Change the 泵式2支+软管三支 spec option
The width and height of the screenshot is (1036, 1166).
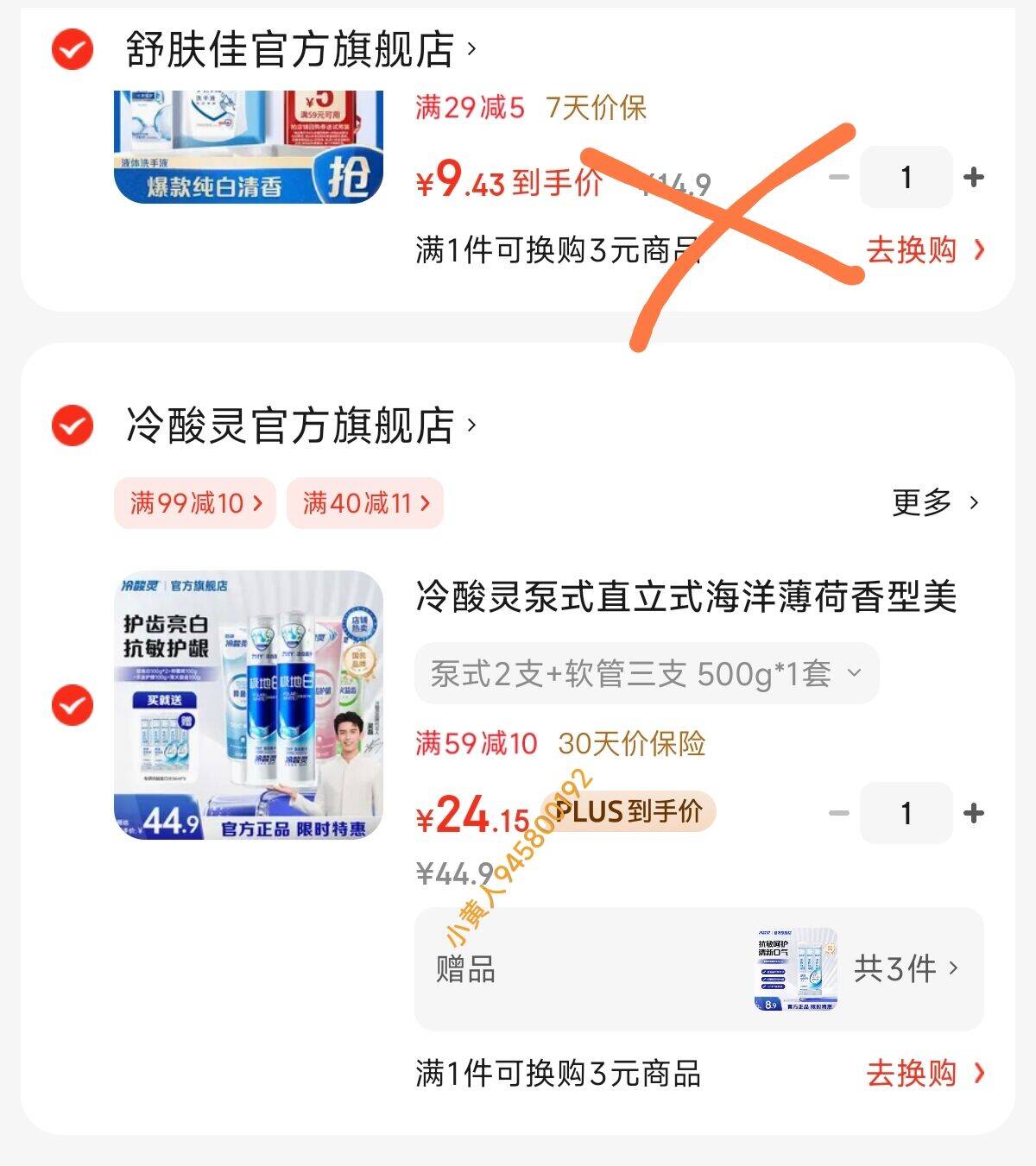(646, 673)
